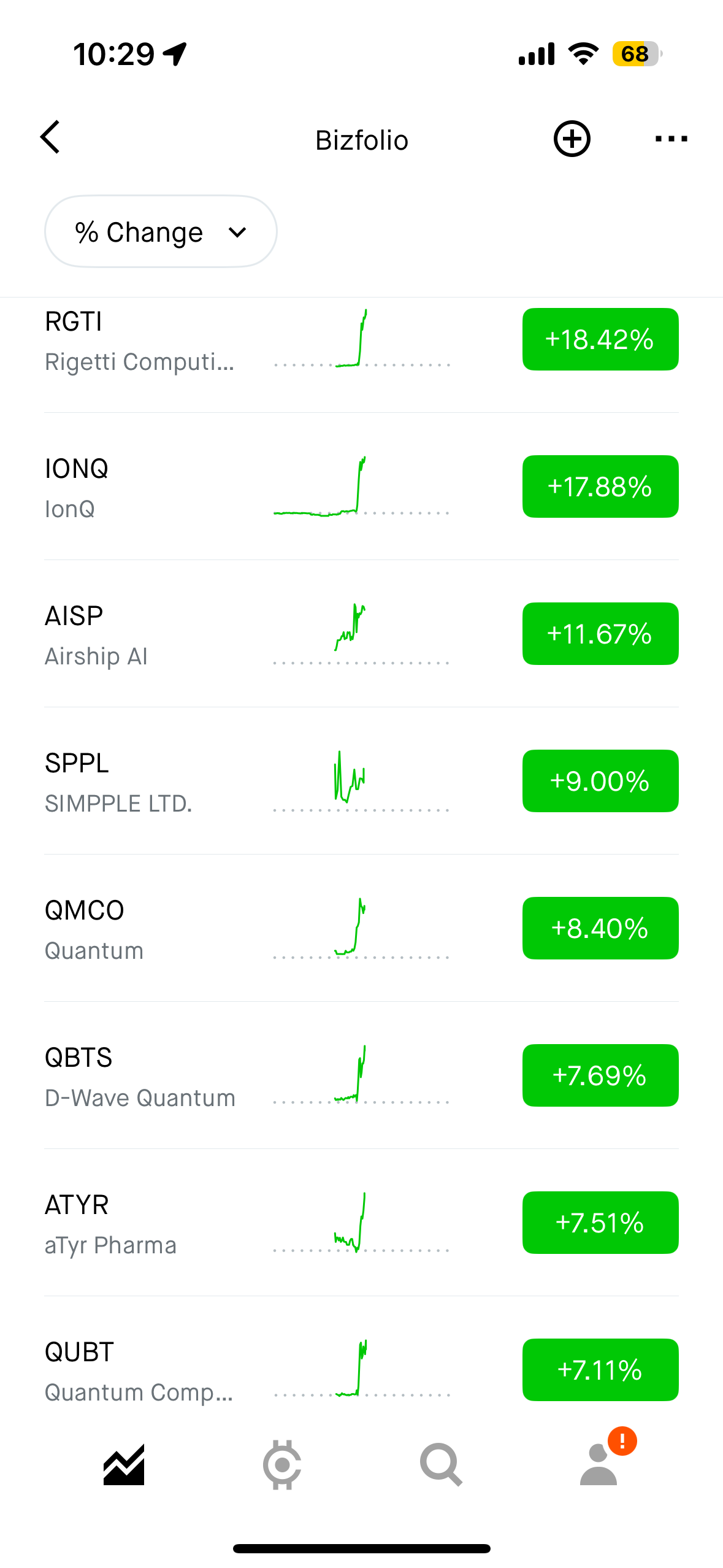Open the account profile tab
Image resolution: width=723 pixels, height=1568 pixels.
coord(599,1465)
